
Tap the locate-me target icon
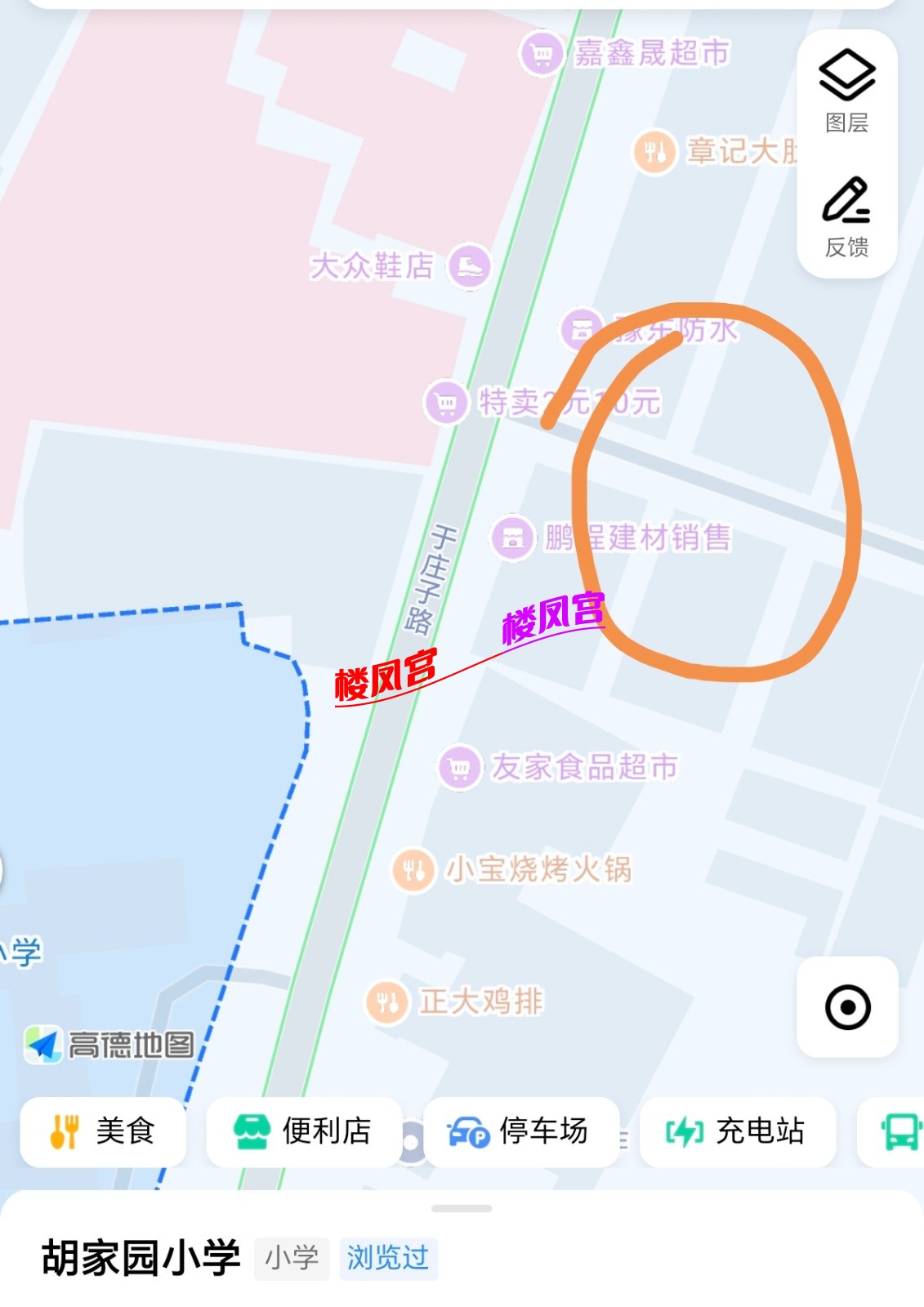pos(847,1008)
